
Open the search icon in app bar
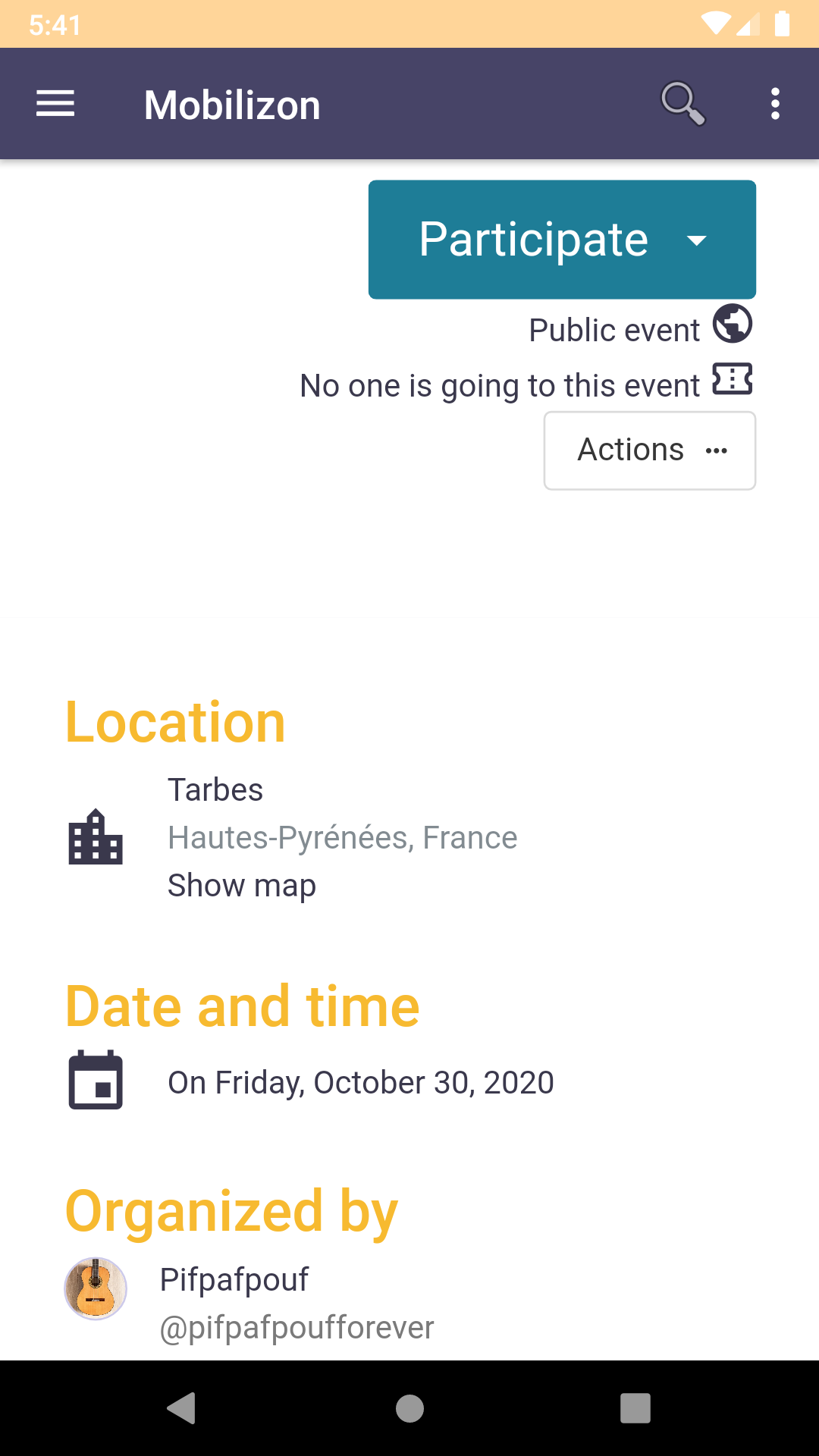(x=682, y=104)
